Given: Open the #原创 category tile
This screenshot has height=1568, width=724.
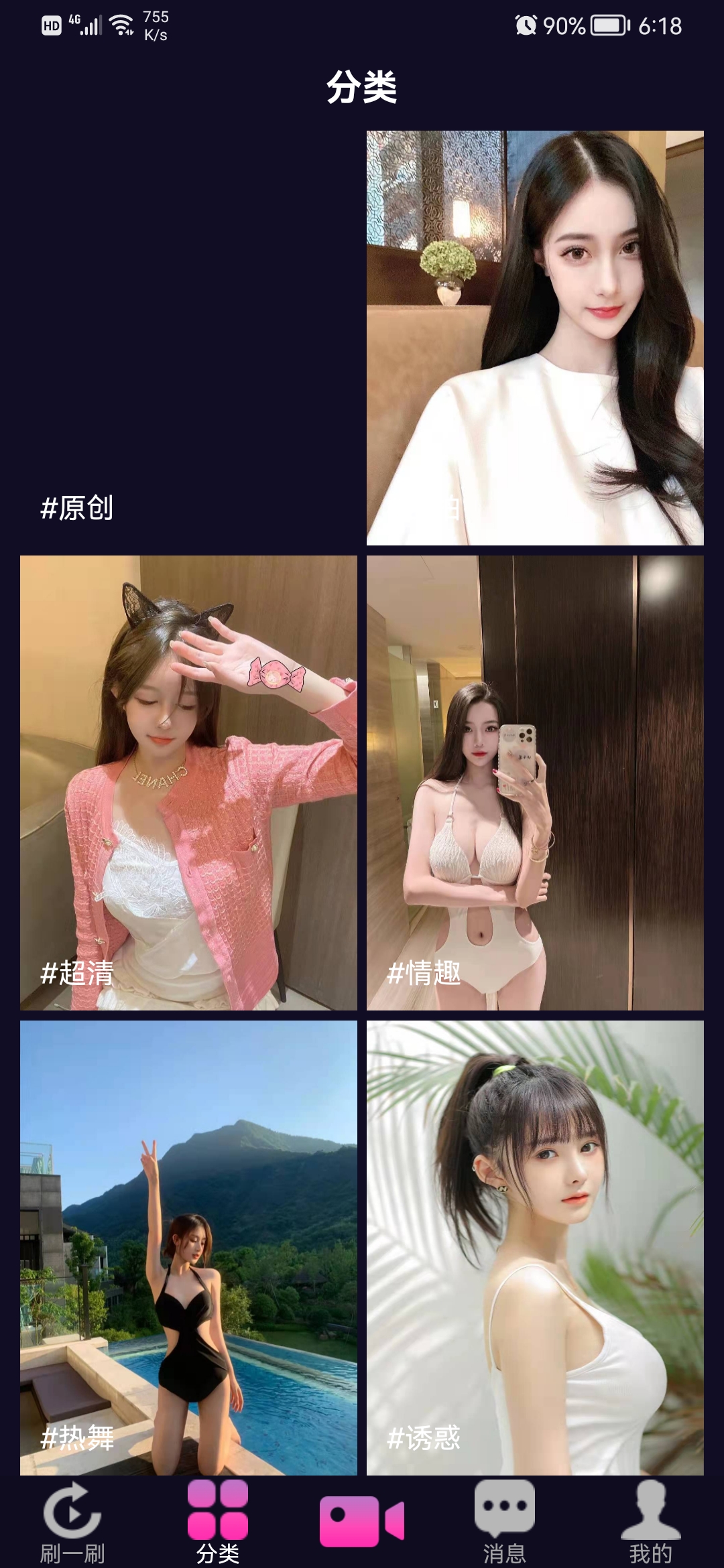Looking at the screenshot, I should coord(188,338).
